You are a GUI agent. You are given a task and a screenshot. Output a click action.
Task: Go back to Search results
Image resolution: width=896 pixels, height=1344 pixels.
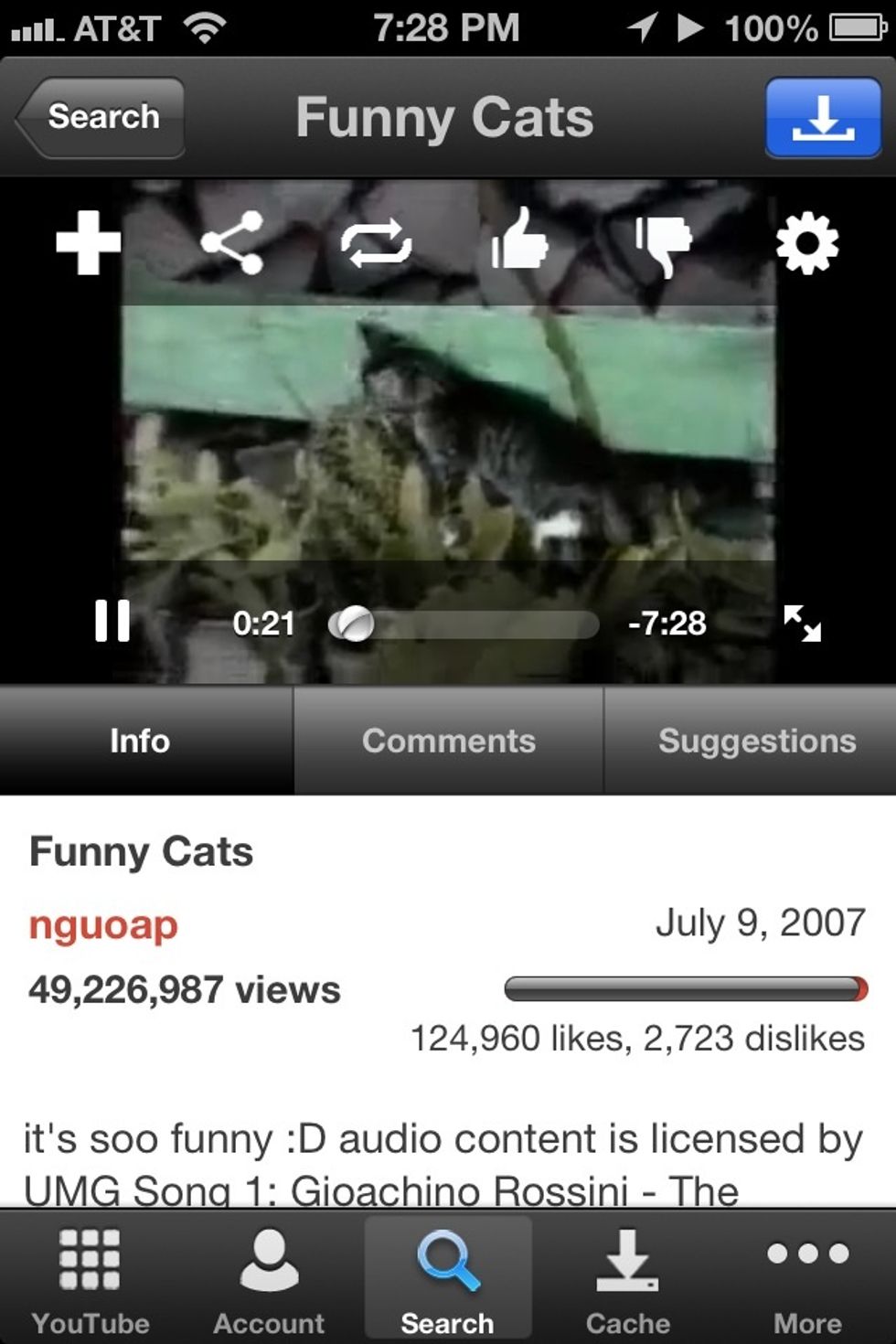point(101,117)
